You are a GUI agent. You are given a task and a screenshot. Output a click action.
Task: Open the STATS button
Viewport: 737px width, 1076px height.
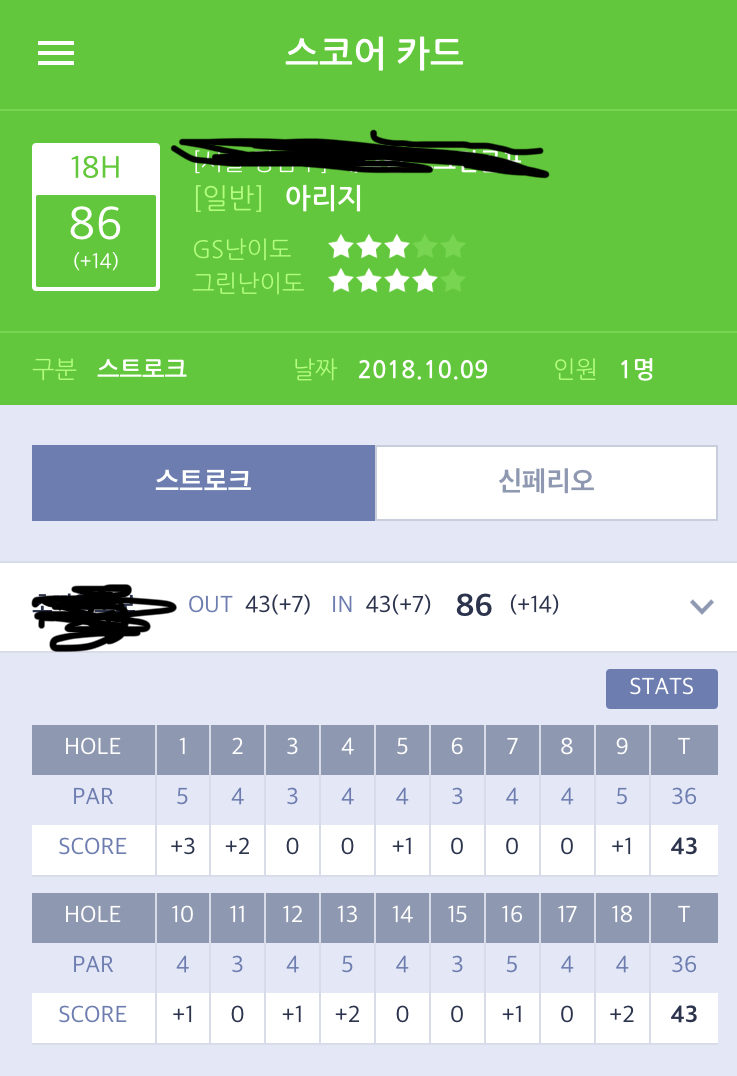(661, 688)
